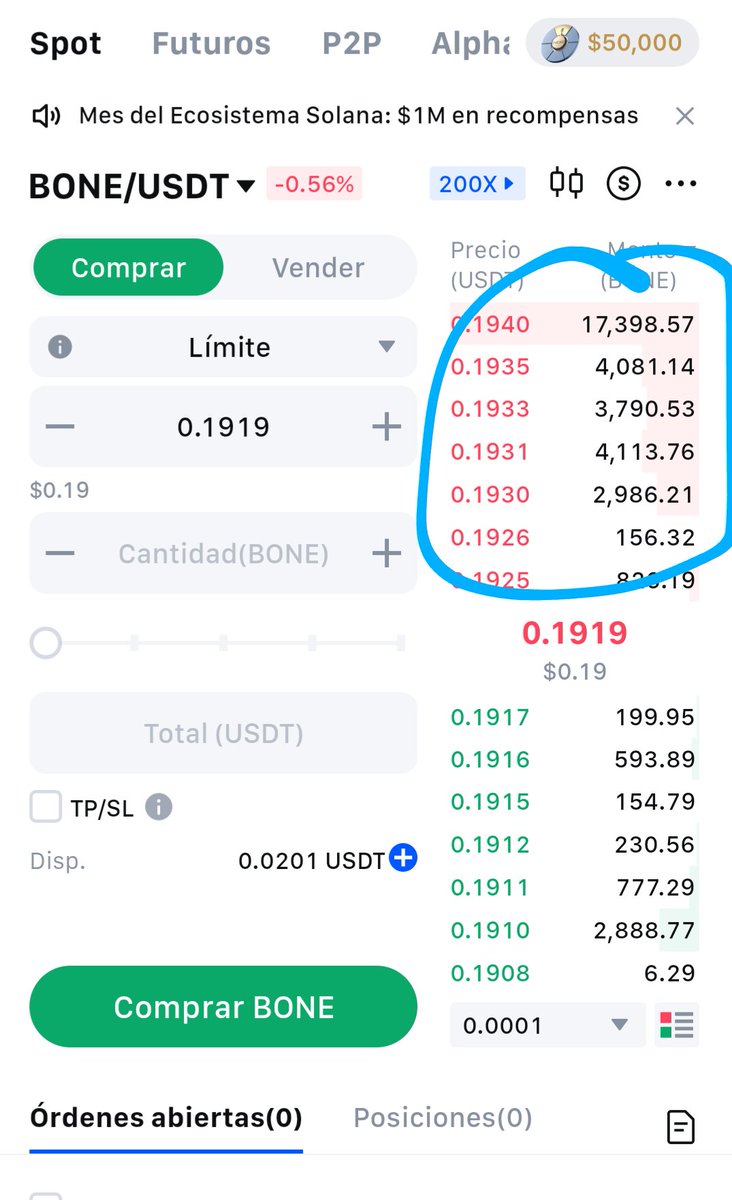This screenshot has height=1200, width=732.
Task: Open the three-dot more options menu
Action: 680,184
